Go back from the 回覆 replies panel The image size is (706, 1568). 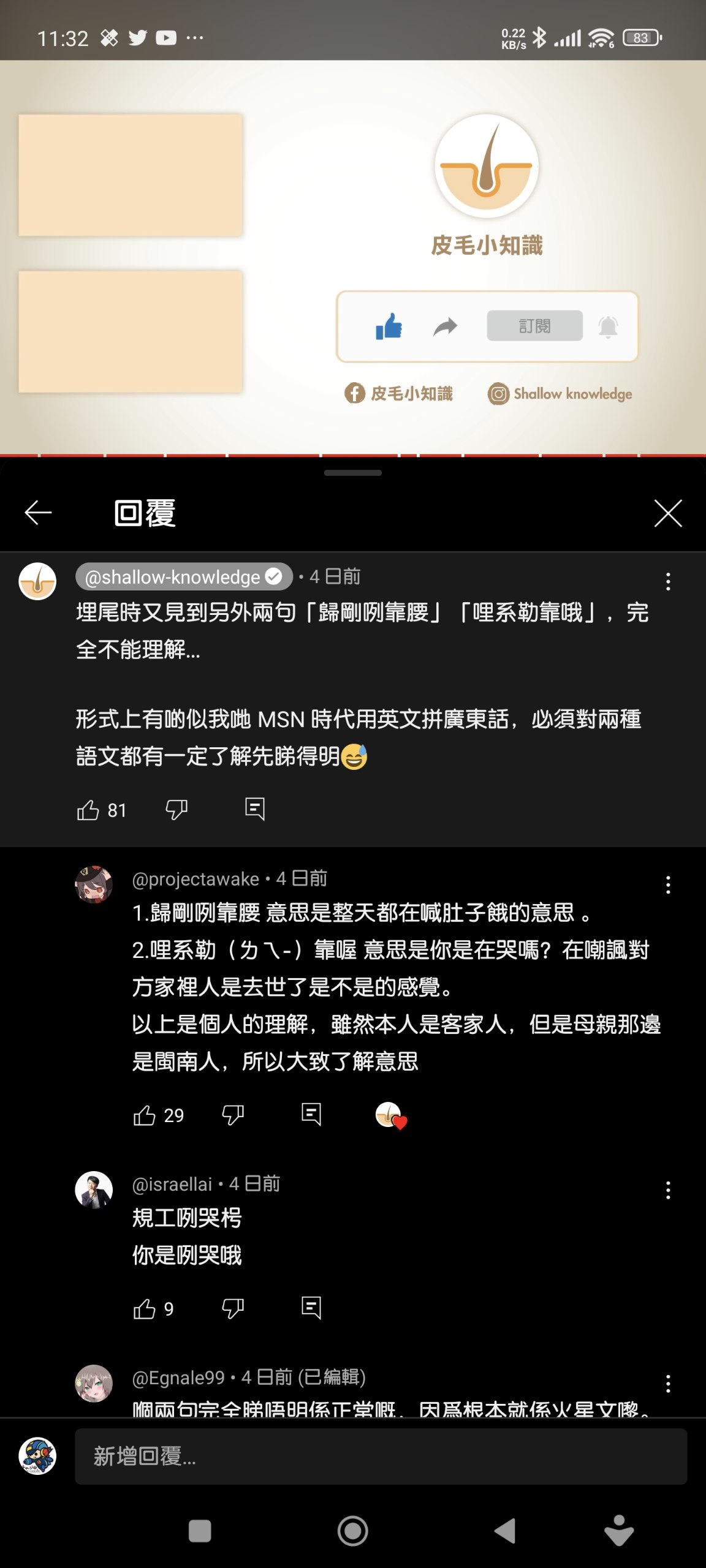click(38, 513)
